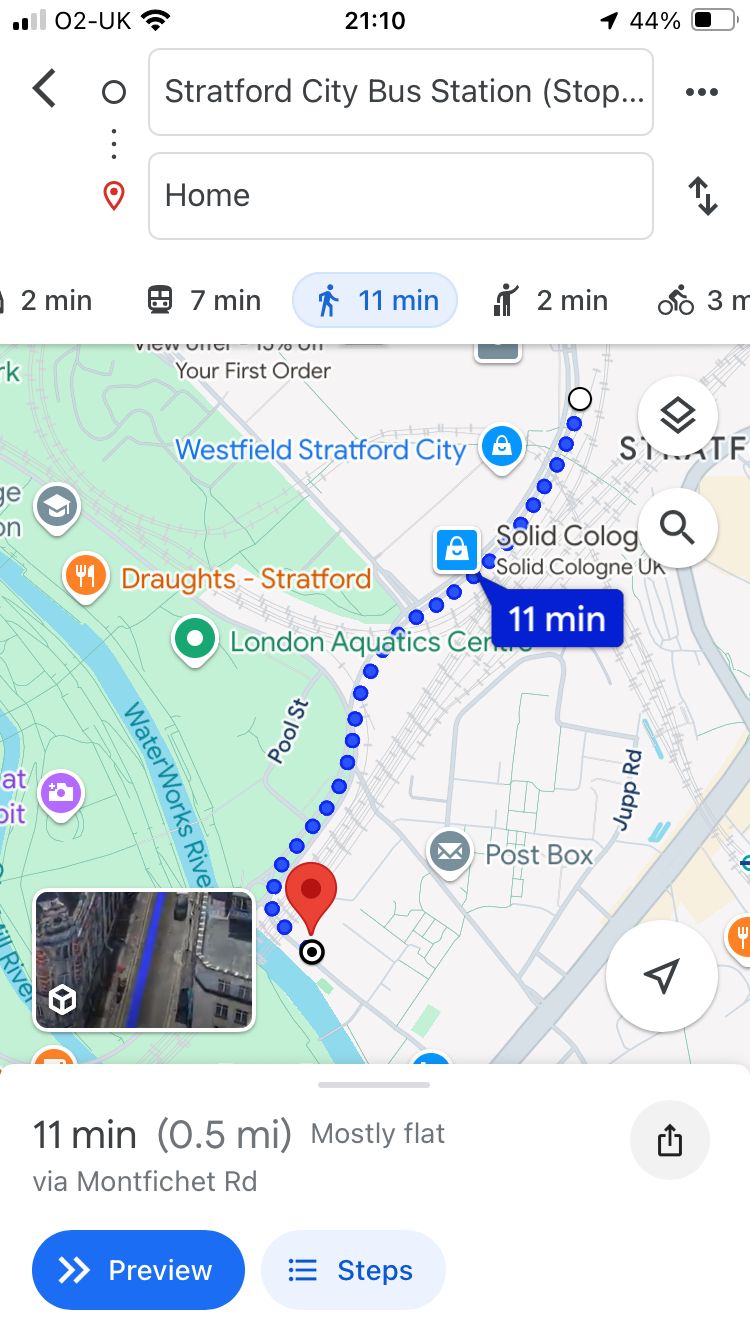Switch to ride-hailing 2 min option

pos(550,300)
